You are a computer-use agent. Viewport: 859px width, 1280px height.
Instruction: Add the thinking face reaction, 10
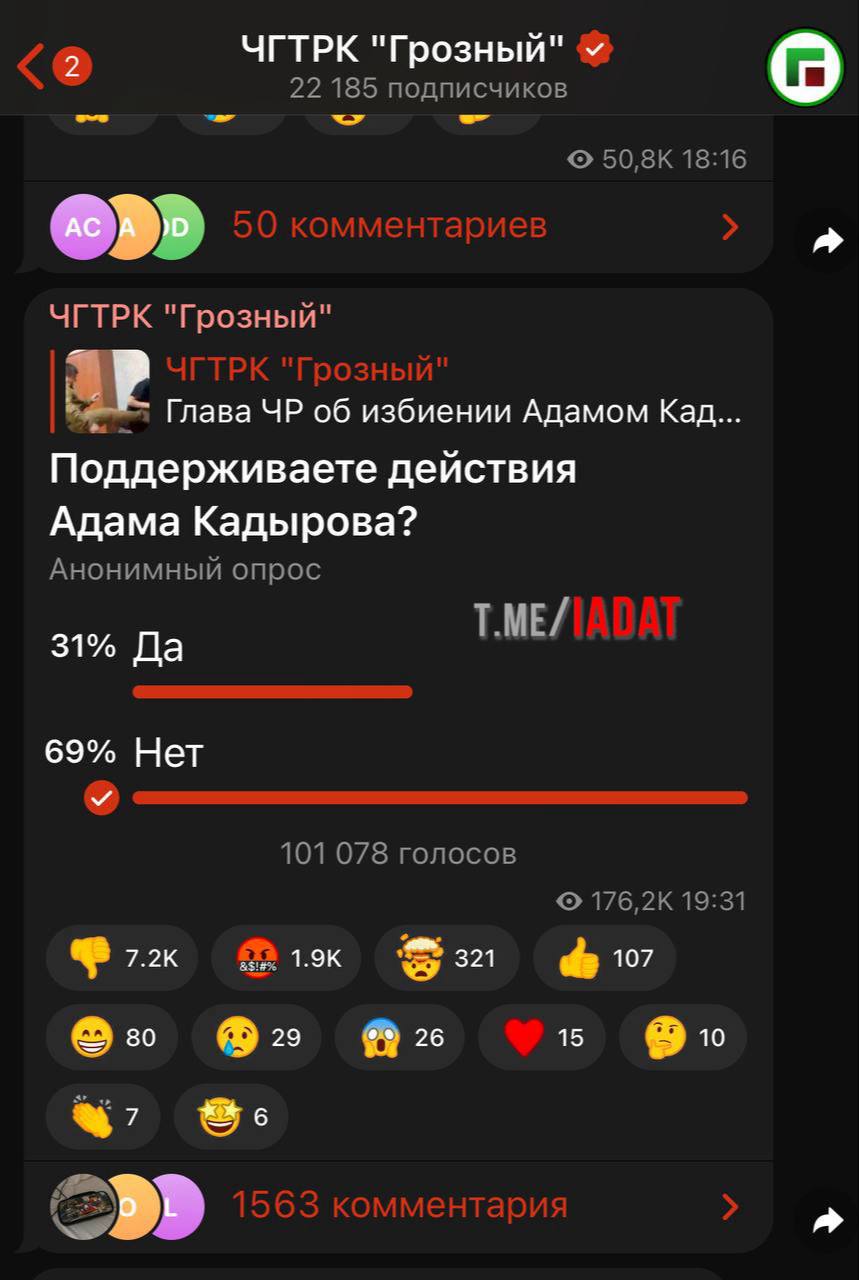click(x=683, y=1037)
